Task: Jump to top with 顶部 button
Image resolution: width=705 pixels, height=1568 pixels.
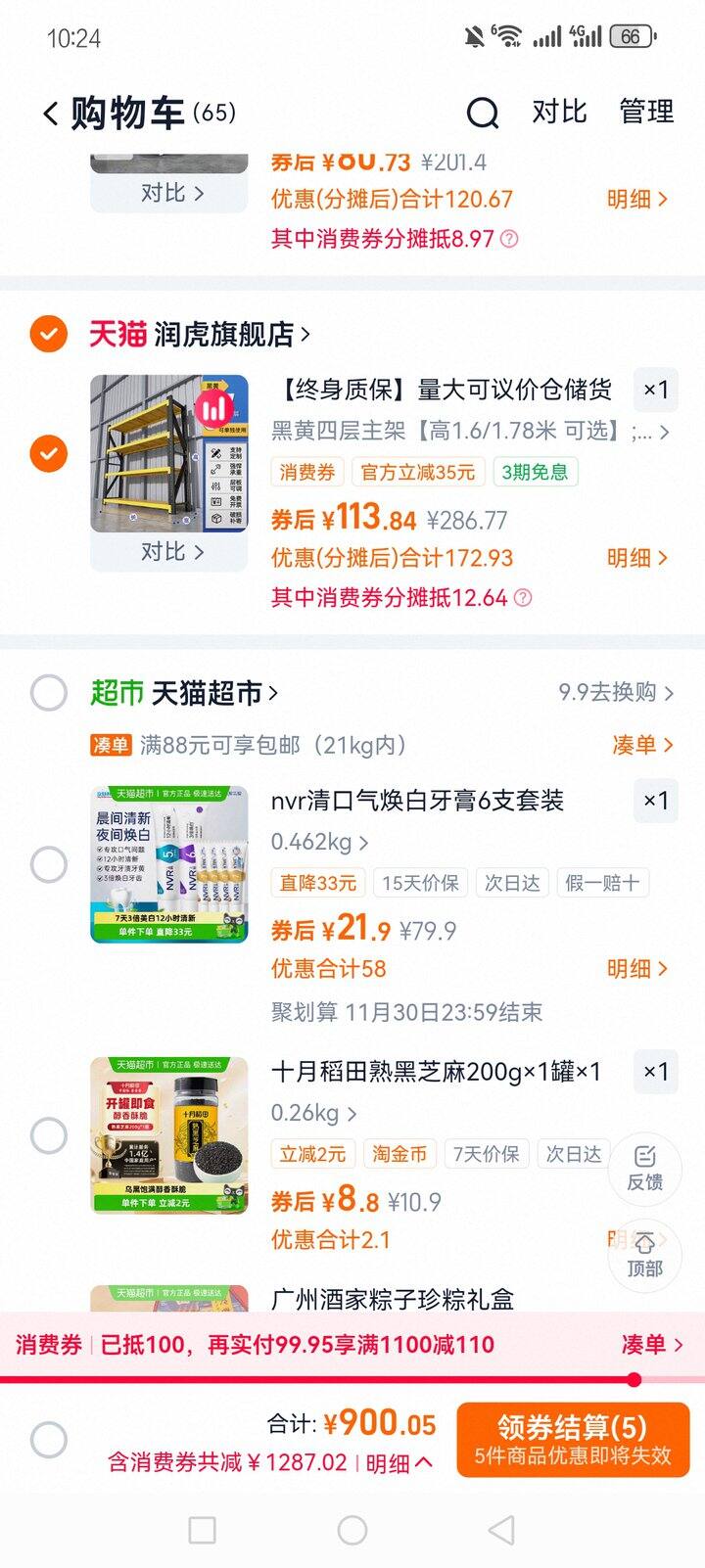Action: click(x=644, y=1255)
